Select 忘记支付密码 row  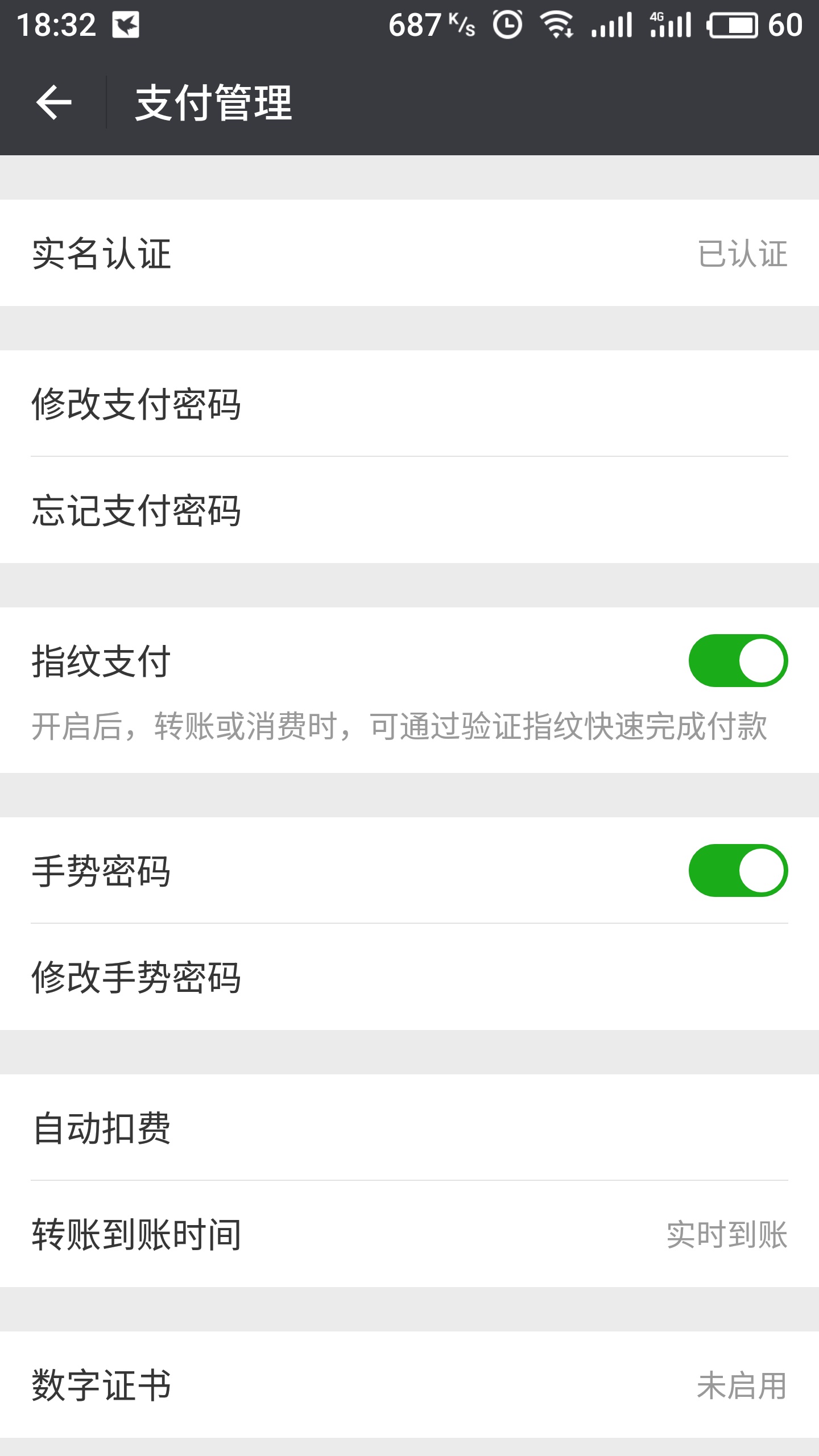pyautogui.click(x=409, y=510)
